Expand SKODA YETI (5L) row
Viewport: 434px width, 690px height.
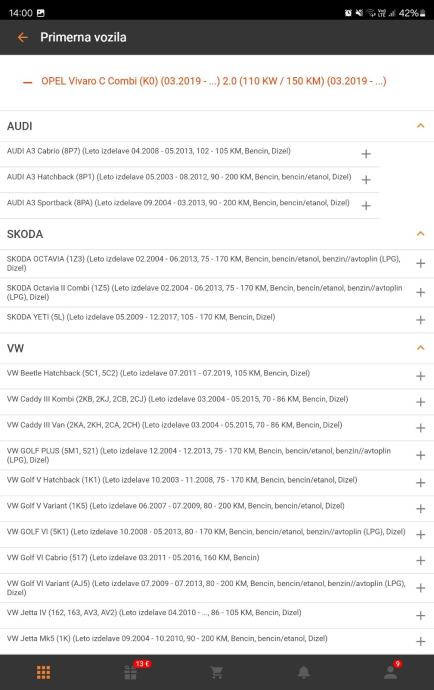(x=420, y=319)
